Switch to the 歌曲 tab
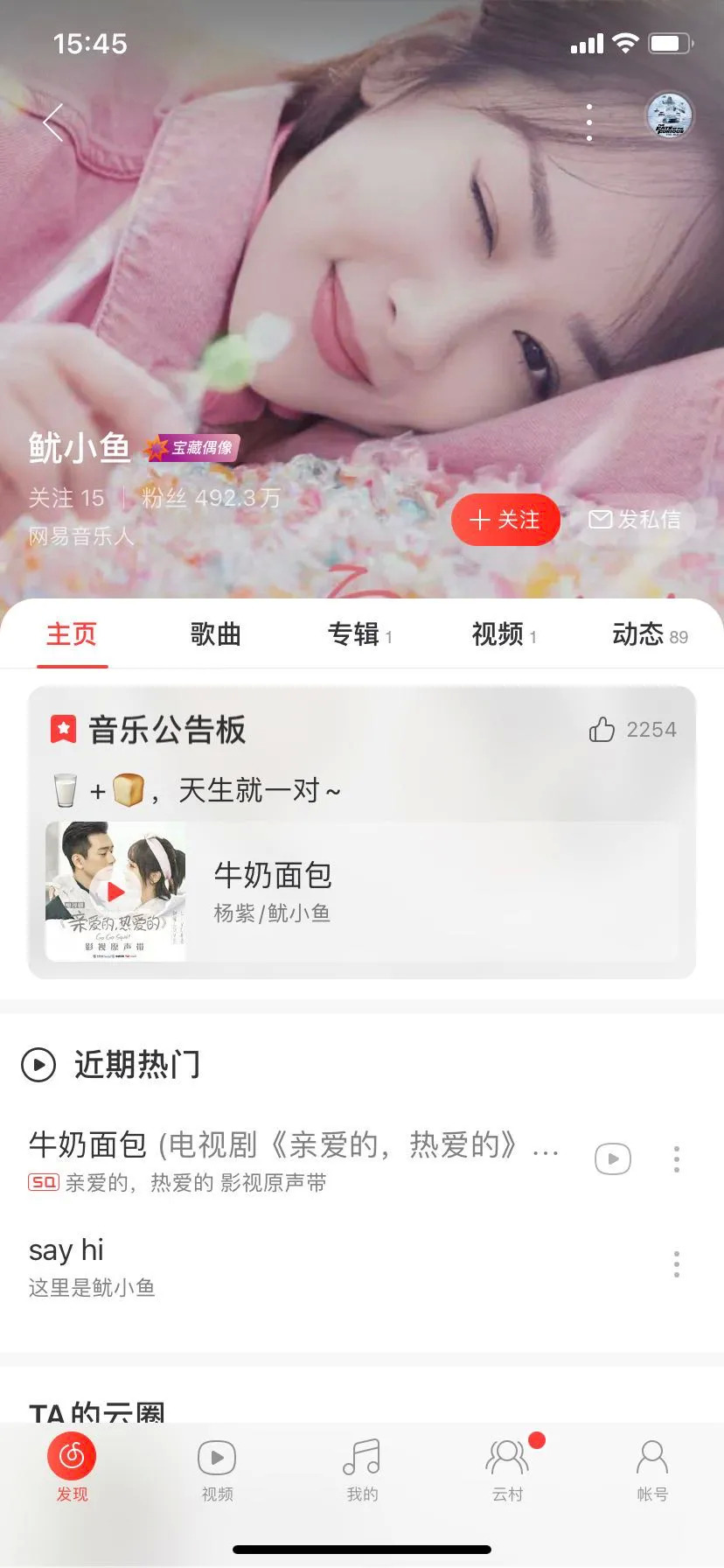The height and width of the screenshot is (1568, 724). click(x=215, y=634)
